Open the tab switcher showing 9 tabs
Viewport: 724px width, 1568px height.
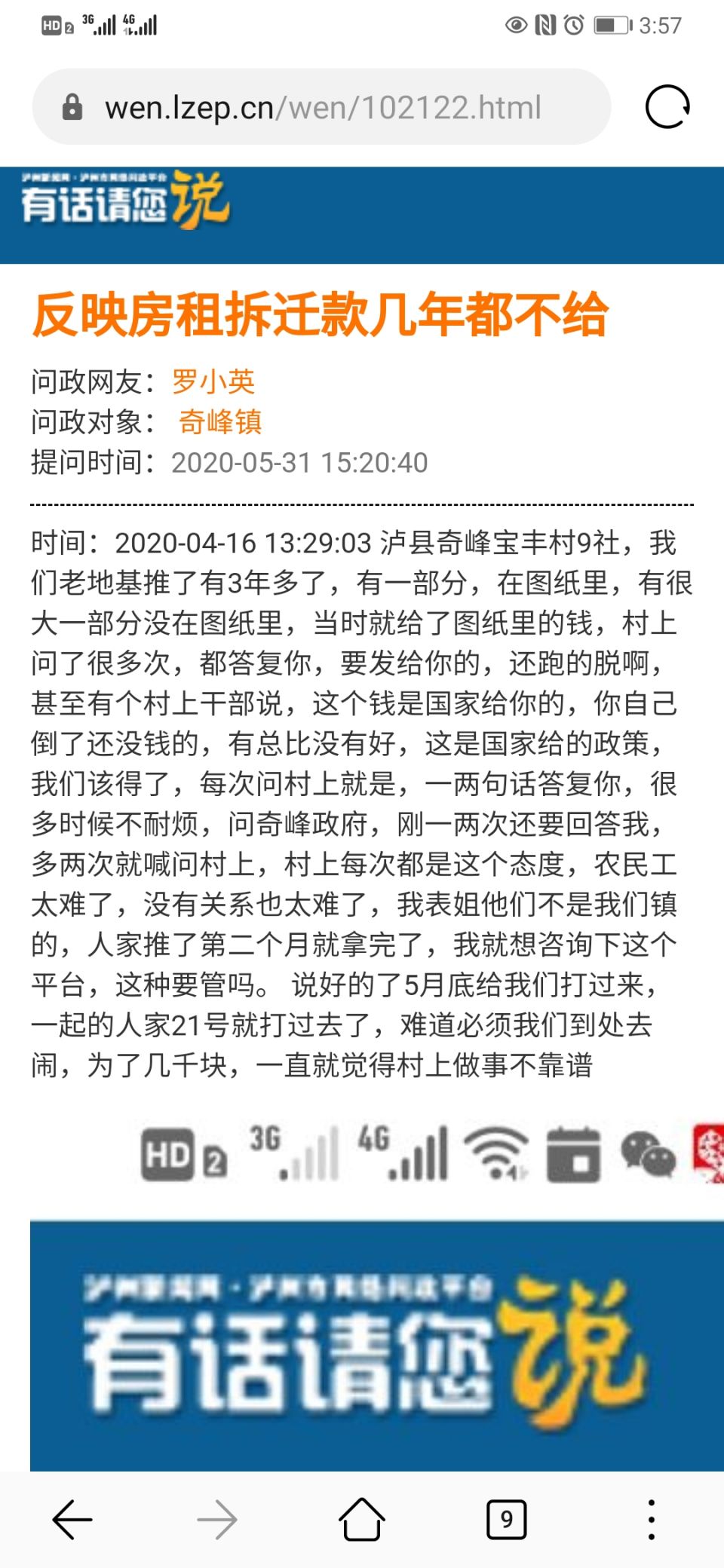pos(506,1520)
